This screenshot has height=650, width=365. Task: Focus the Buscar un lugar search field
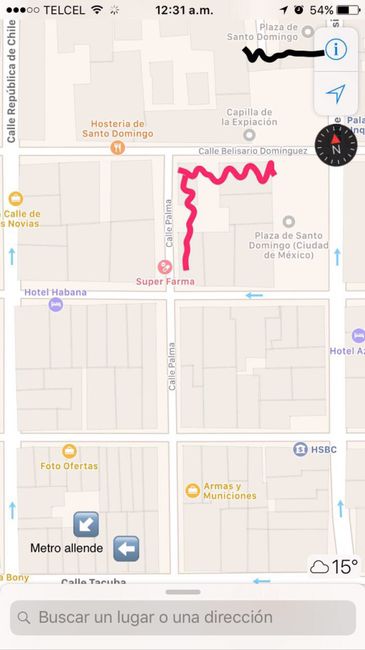pyautogui.click(x=183, y=618)
